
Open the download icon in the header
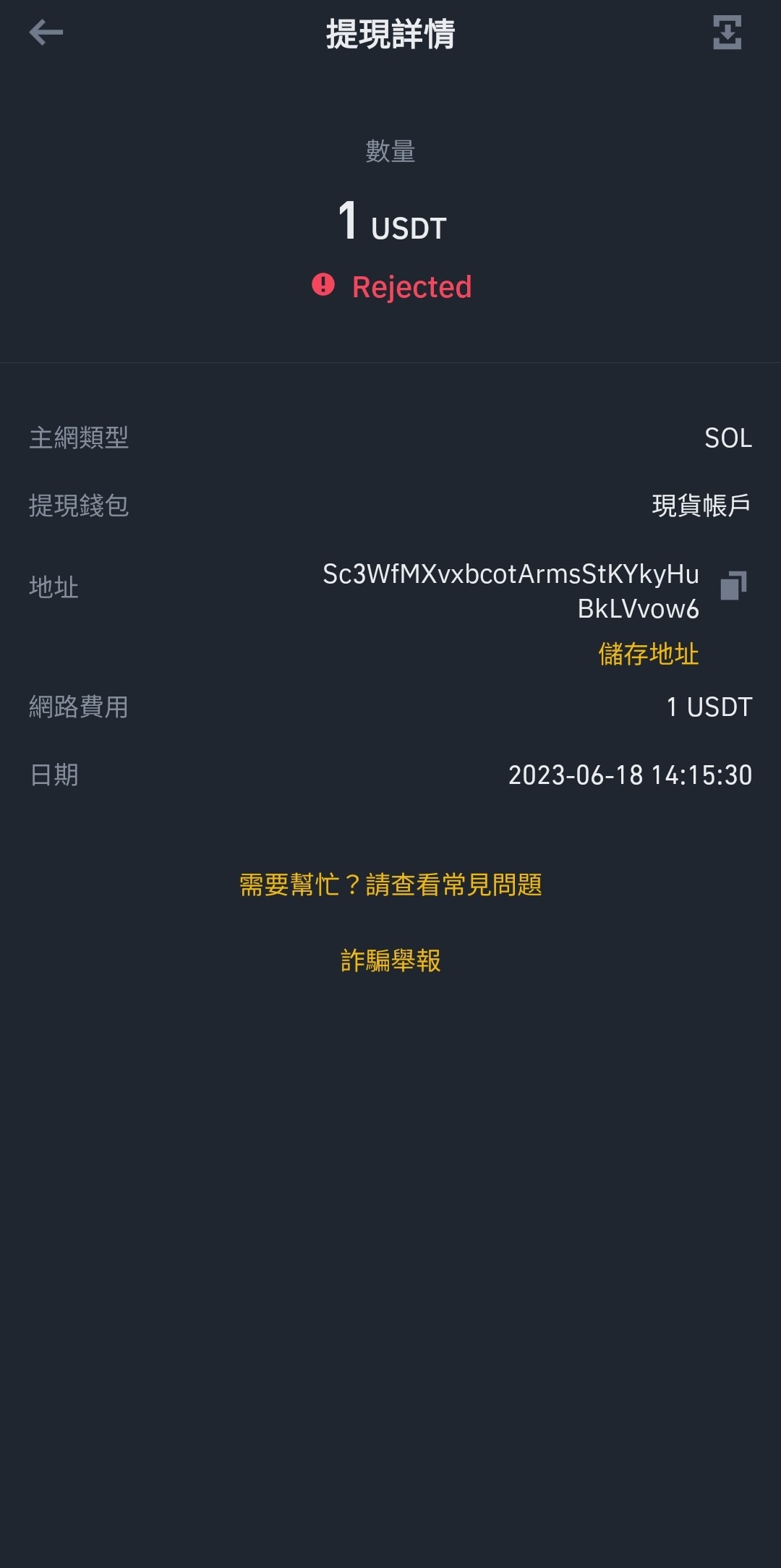727,33
